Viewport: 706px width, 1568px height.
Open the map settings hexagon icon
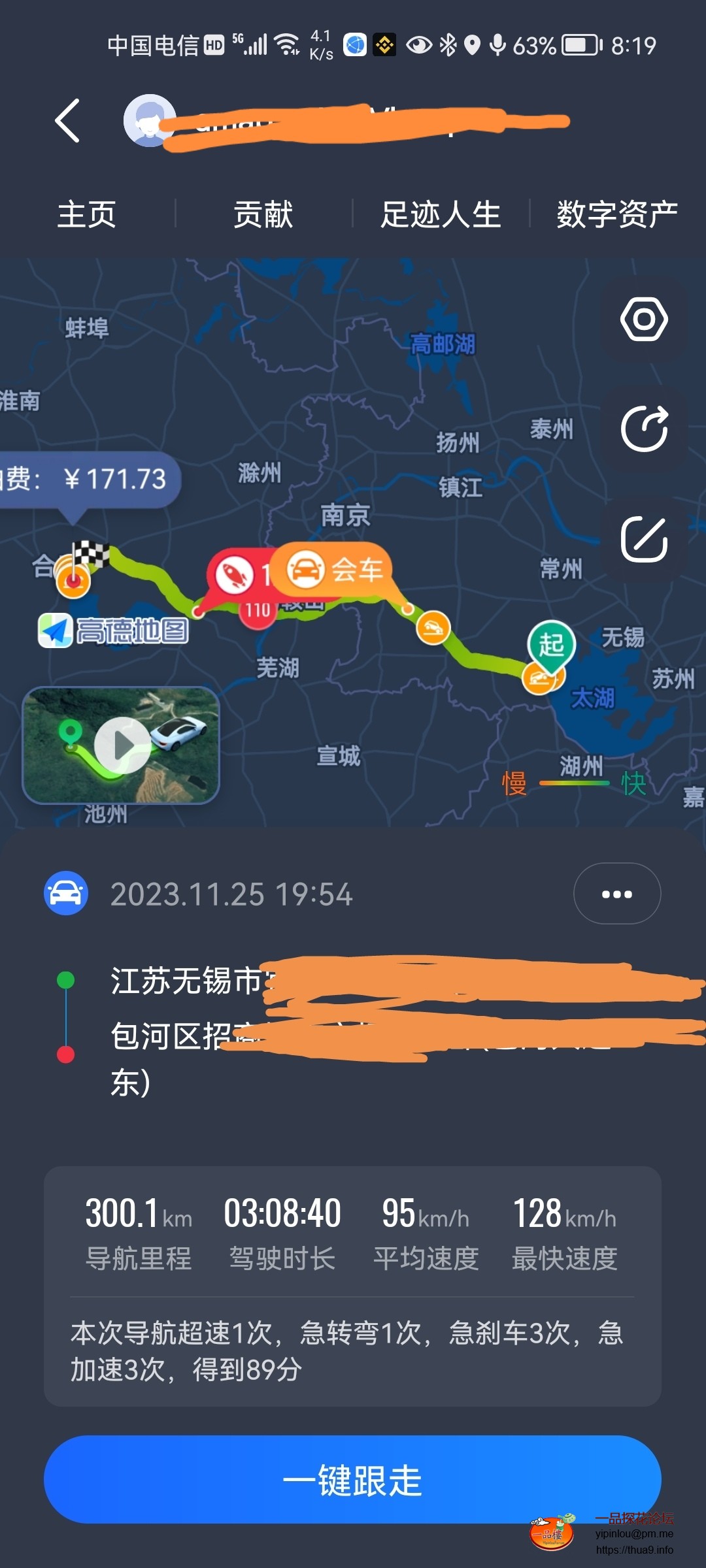click(x=643, y=320)
